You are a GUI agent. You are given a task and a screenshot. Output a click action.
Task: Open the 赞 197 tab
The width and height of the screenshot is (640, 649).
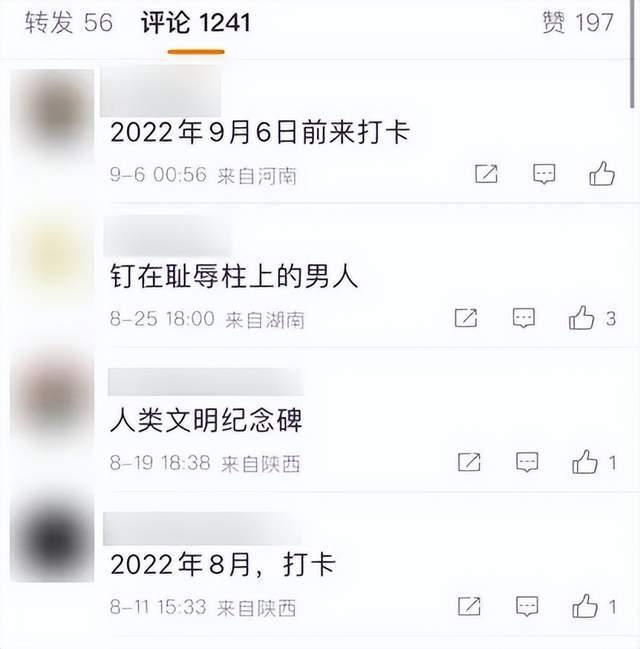click(x=578, y=24)
